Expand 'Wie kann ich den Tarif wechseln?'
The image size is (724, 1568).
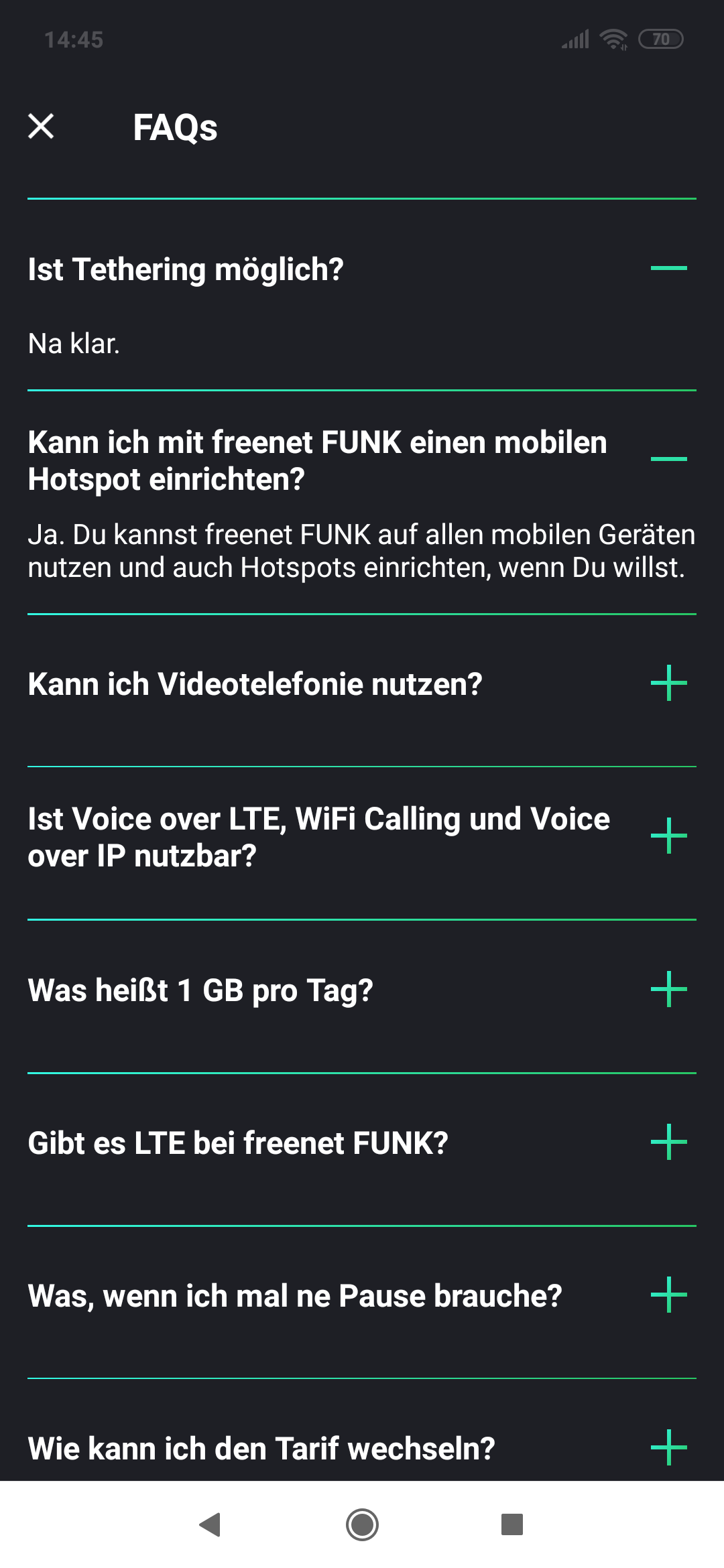(x=668, y=1447)
